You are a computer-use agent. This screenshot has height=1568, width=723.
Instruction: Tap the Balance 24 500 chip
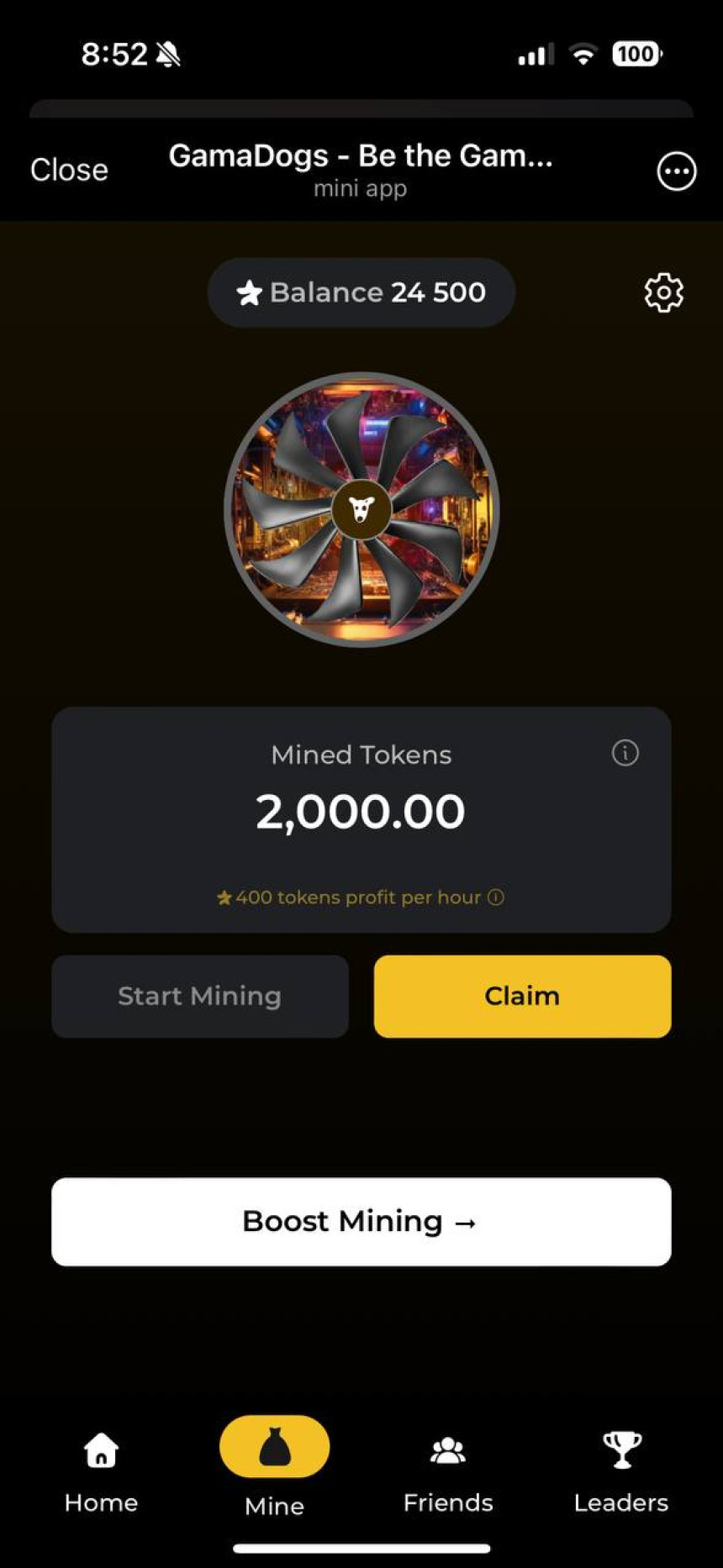pyautogui.click(x=361, y=292)
